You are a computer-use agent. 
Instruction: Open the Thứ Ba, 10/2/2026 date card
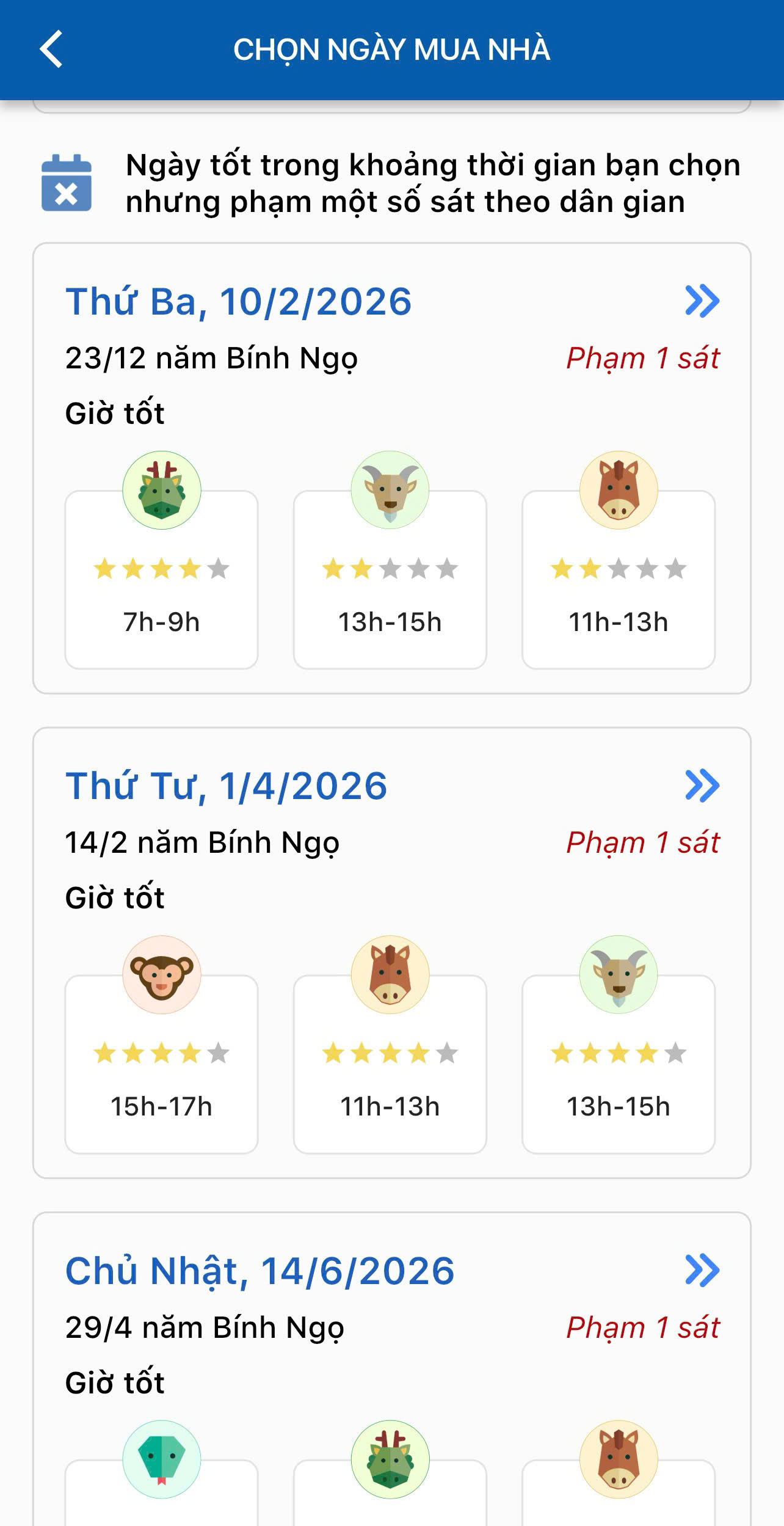pos(238,302)
